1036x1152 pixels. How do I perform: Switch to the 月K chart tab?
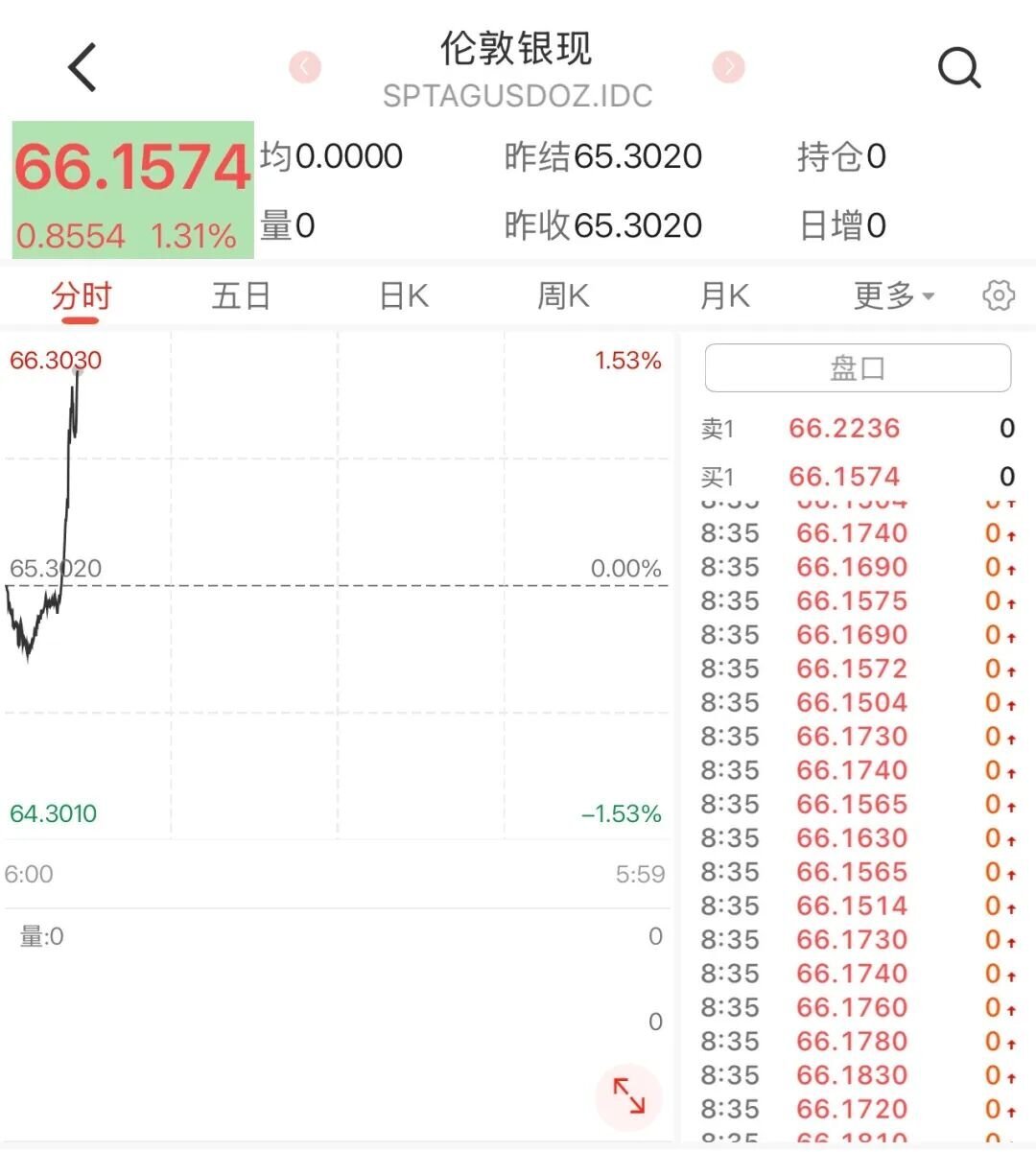tap(724, 295)
